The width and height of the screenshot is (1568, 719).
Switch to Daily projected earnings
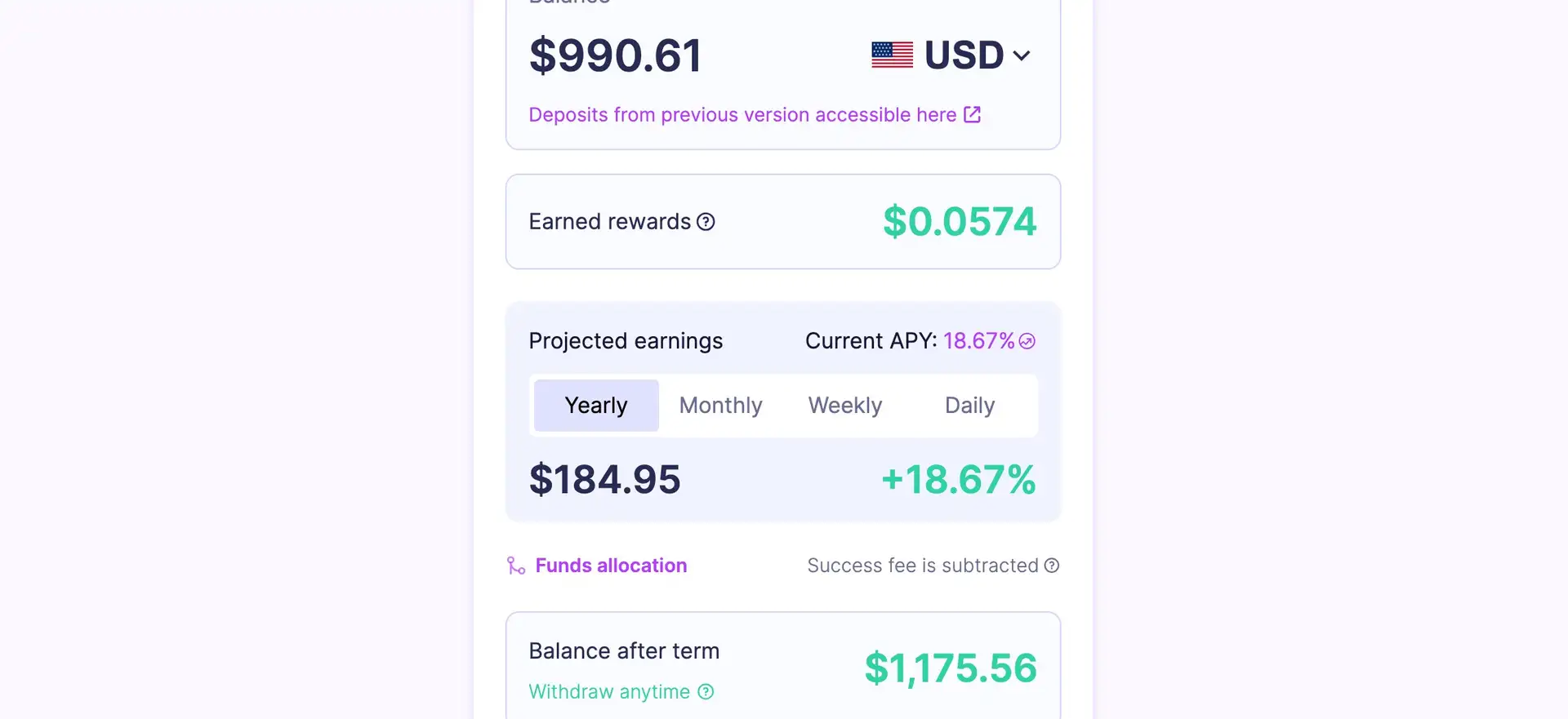click(969, 406)
